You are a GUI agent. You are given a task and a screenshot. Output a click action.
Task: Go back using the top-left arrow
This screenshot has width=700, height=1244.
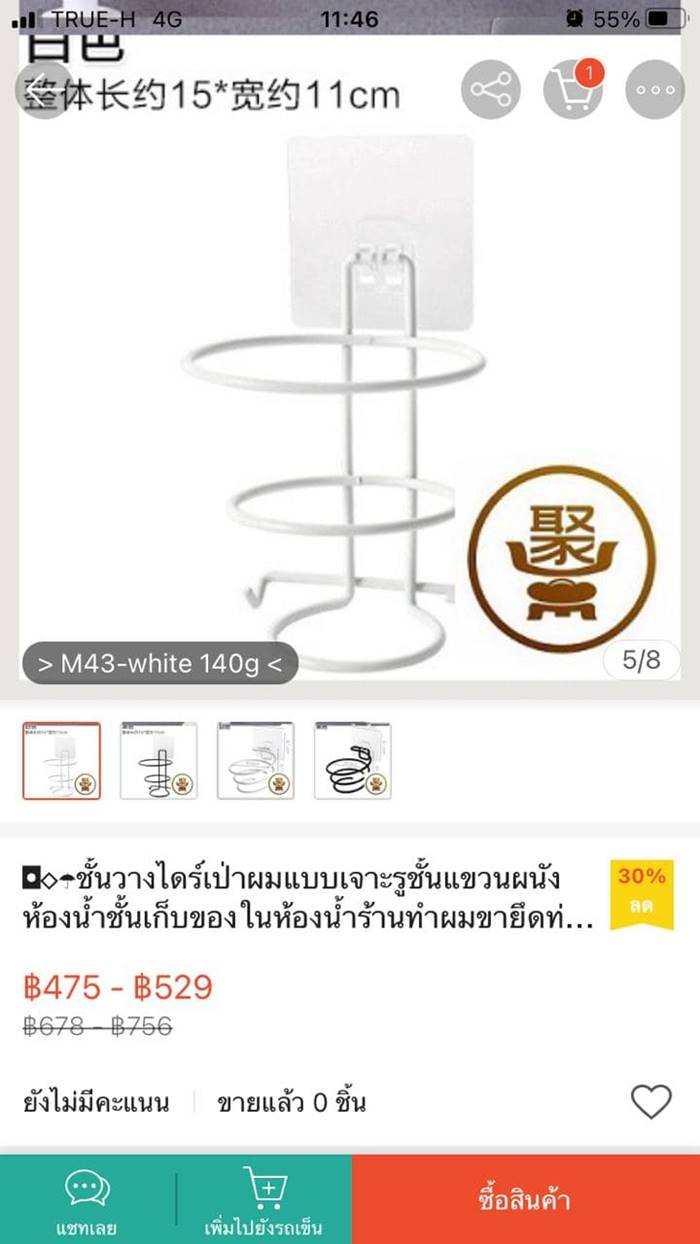tap(44, 88)
